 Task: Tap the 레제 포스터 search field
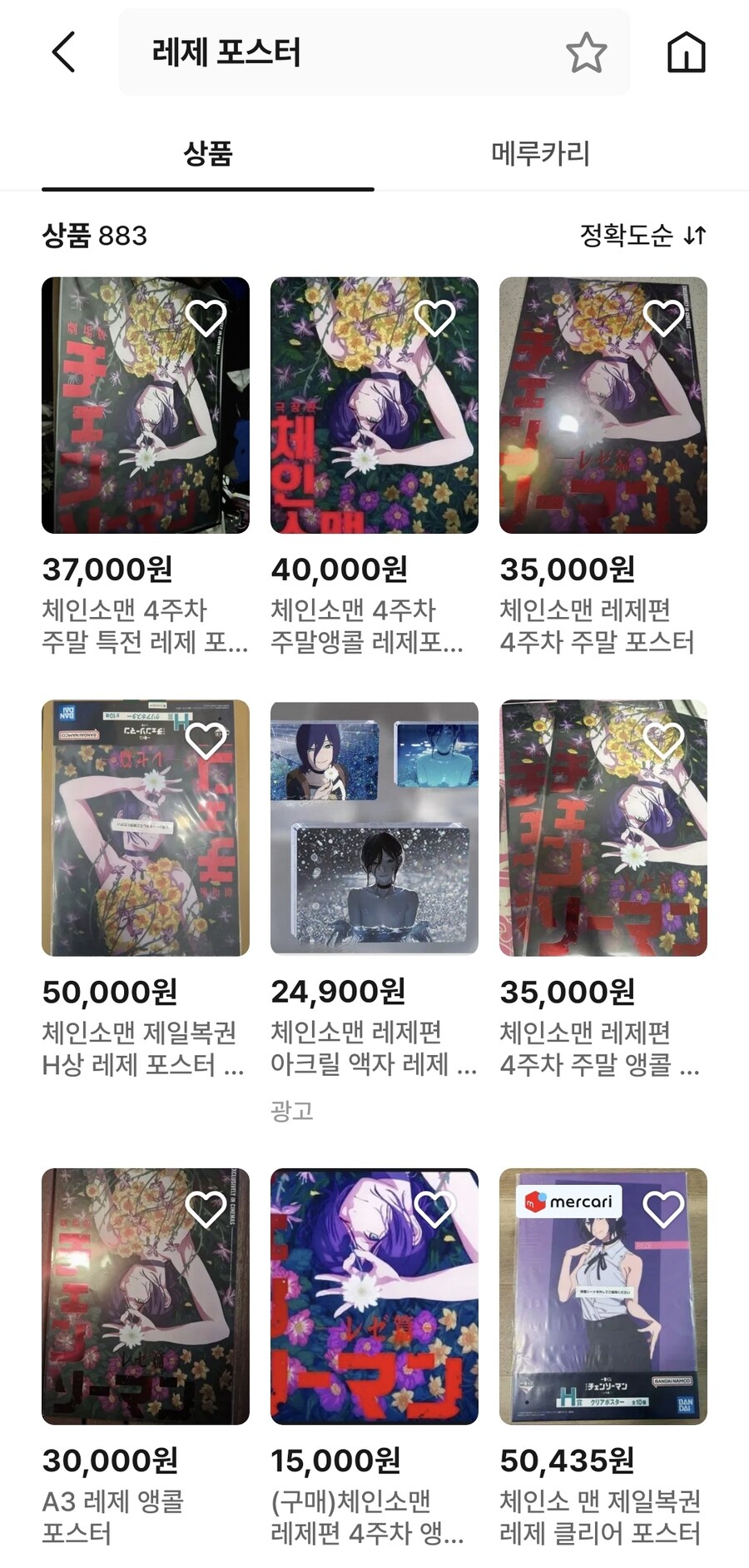333,52
